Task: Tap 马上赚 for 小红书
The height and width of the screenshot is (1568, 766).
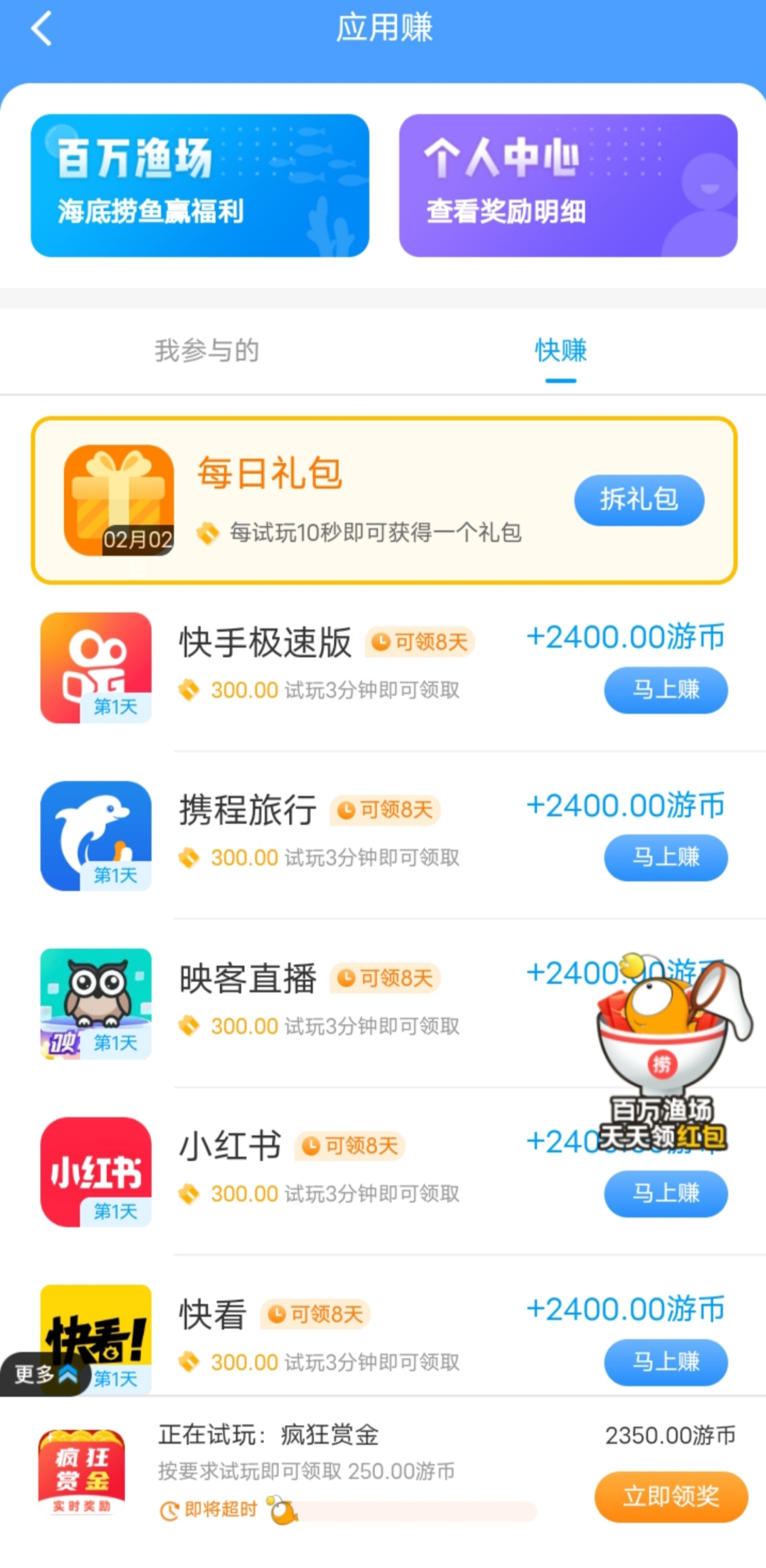Action: (666, 1193)
